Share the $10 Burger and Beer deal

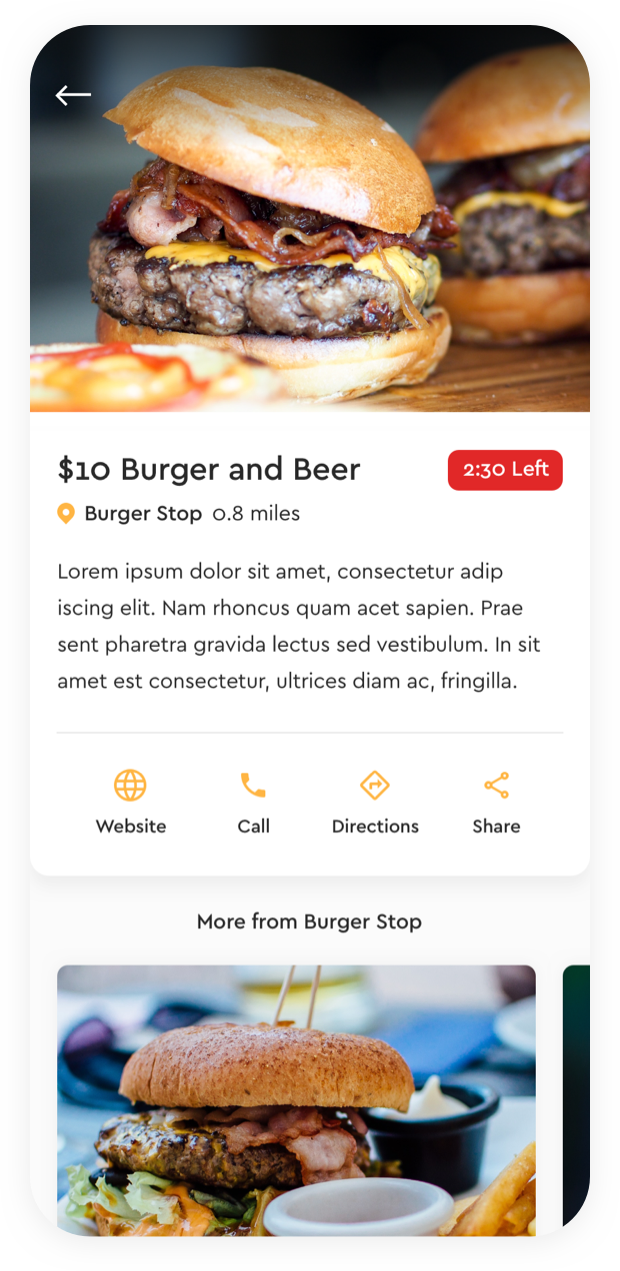pos(496,801)
